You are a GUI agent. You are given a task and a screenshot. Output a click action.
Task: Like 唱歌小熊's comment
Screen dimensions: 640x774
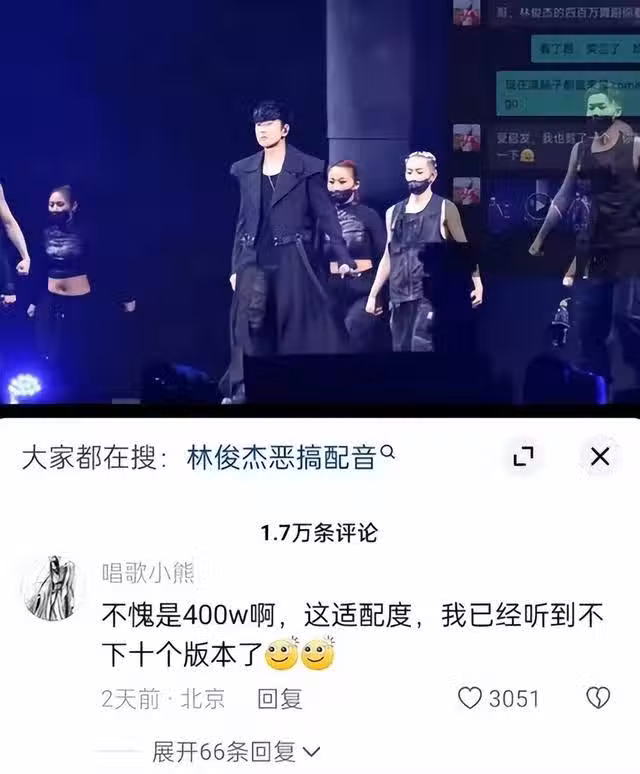pyautogui.click(x=471, y=698)
